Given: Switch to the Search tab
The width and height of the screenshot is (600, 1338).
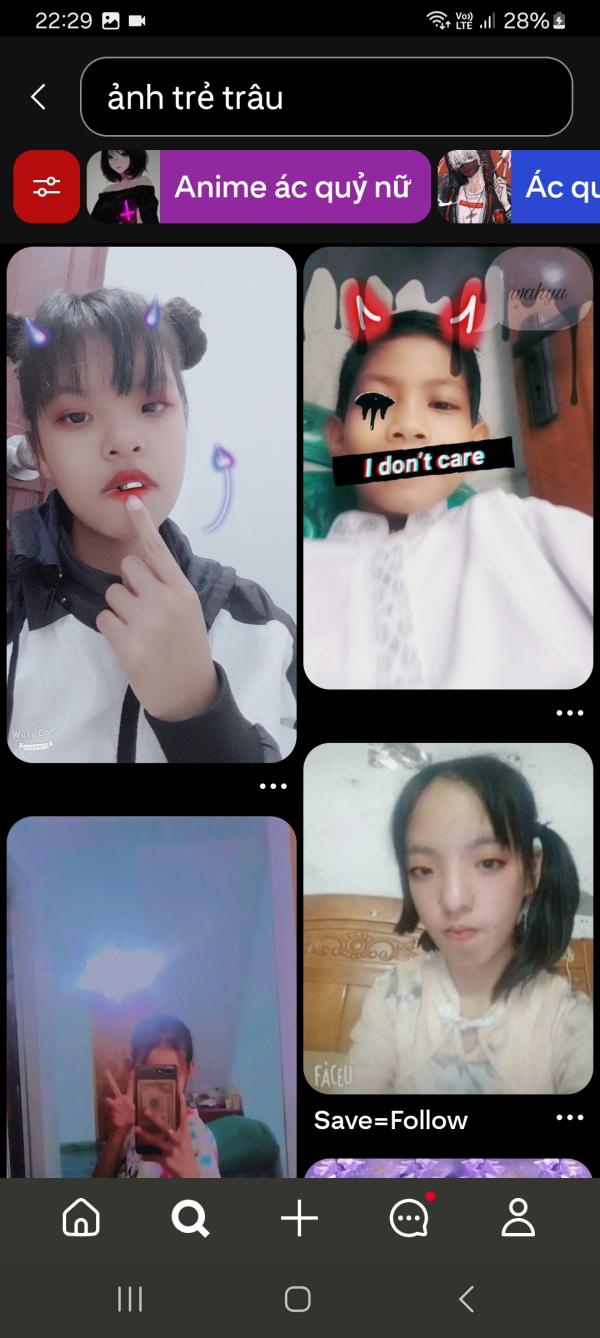Looking at the screenshot, I should pos(190,1218).
